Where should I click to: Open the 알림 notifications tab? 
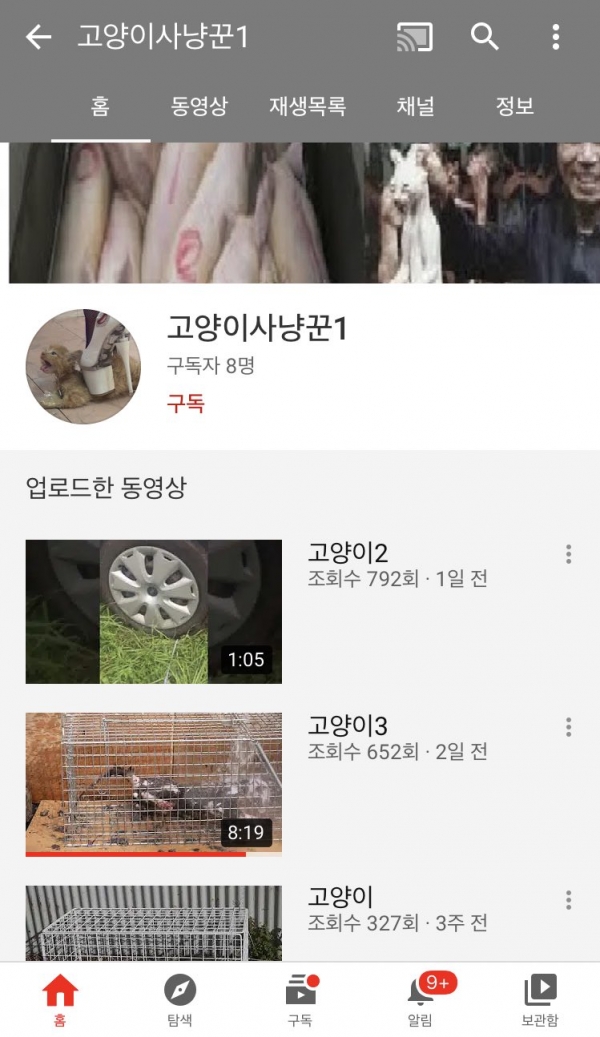[420, 999]
